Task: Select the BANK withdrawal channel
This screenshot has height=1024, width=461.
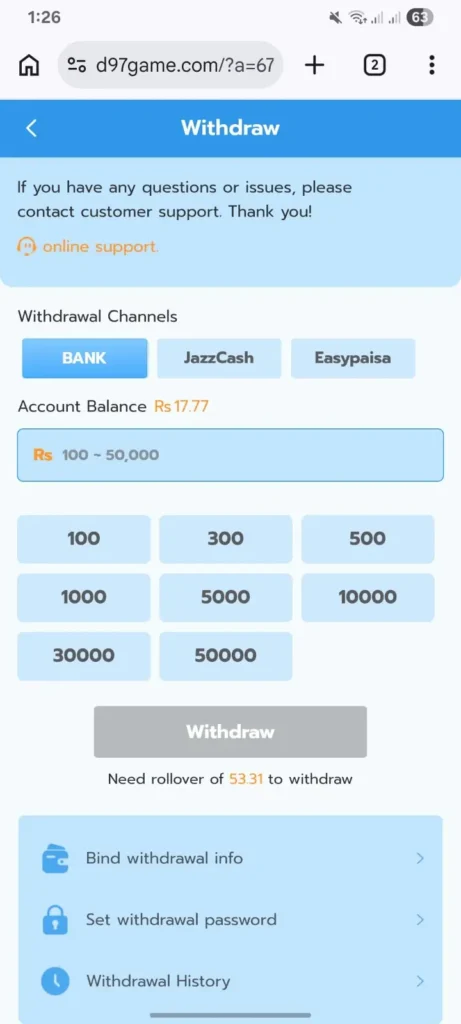Action: pos(85,358)
